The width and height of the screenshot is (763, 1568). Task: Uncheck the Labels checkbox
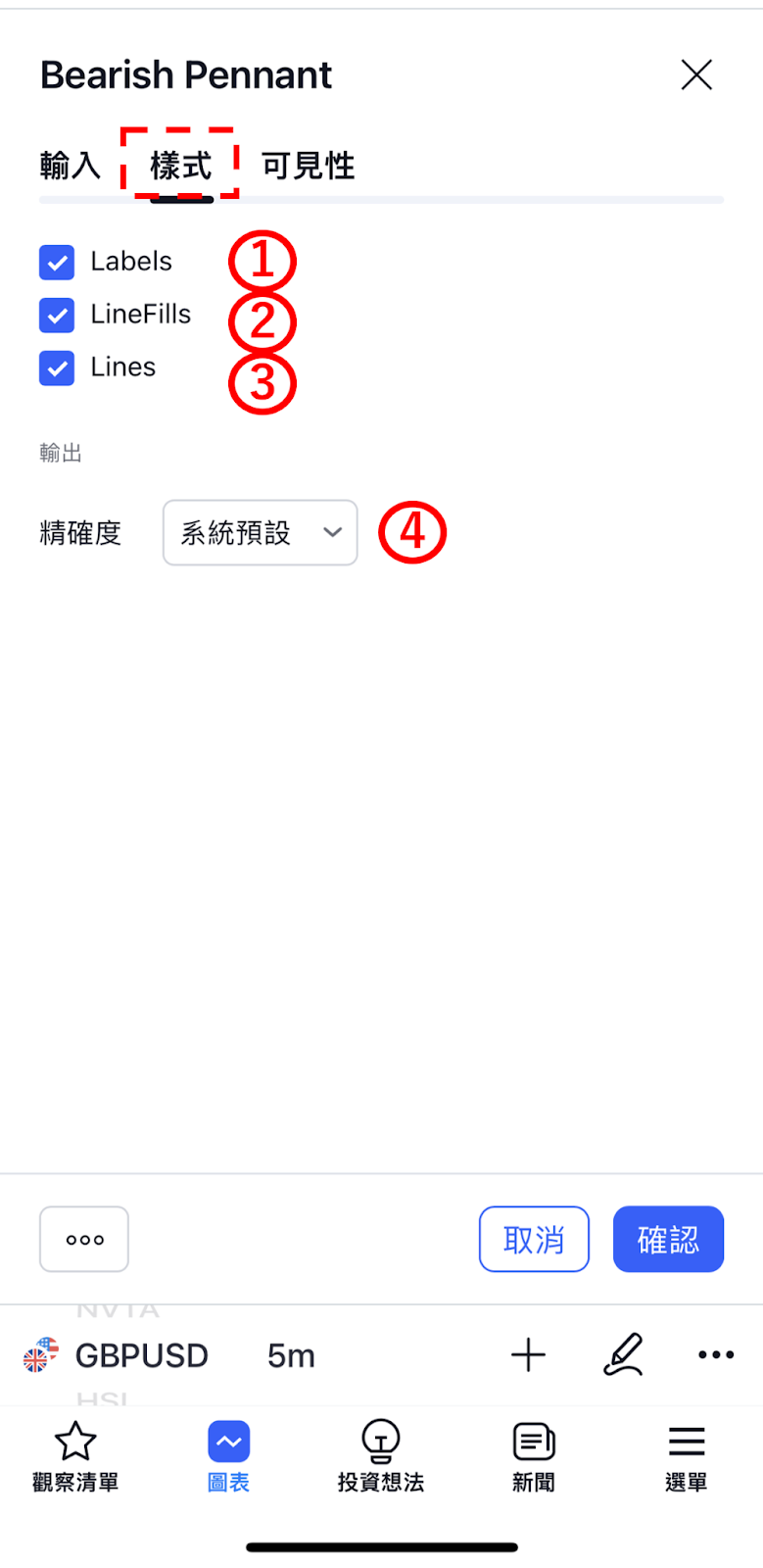tap(57, 262)
